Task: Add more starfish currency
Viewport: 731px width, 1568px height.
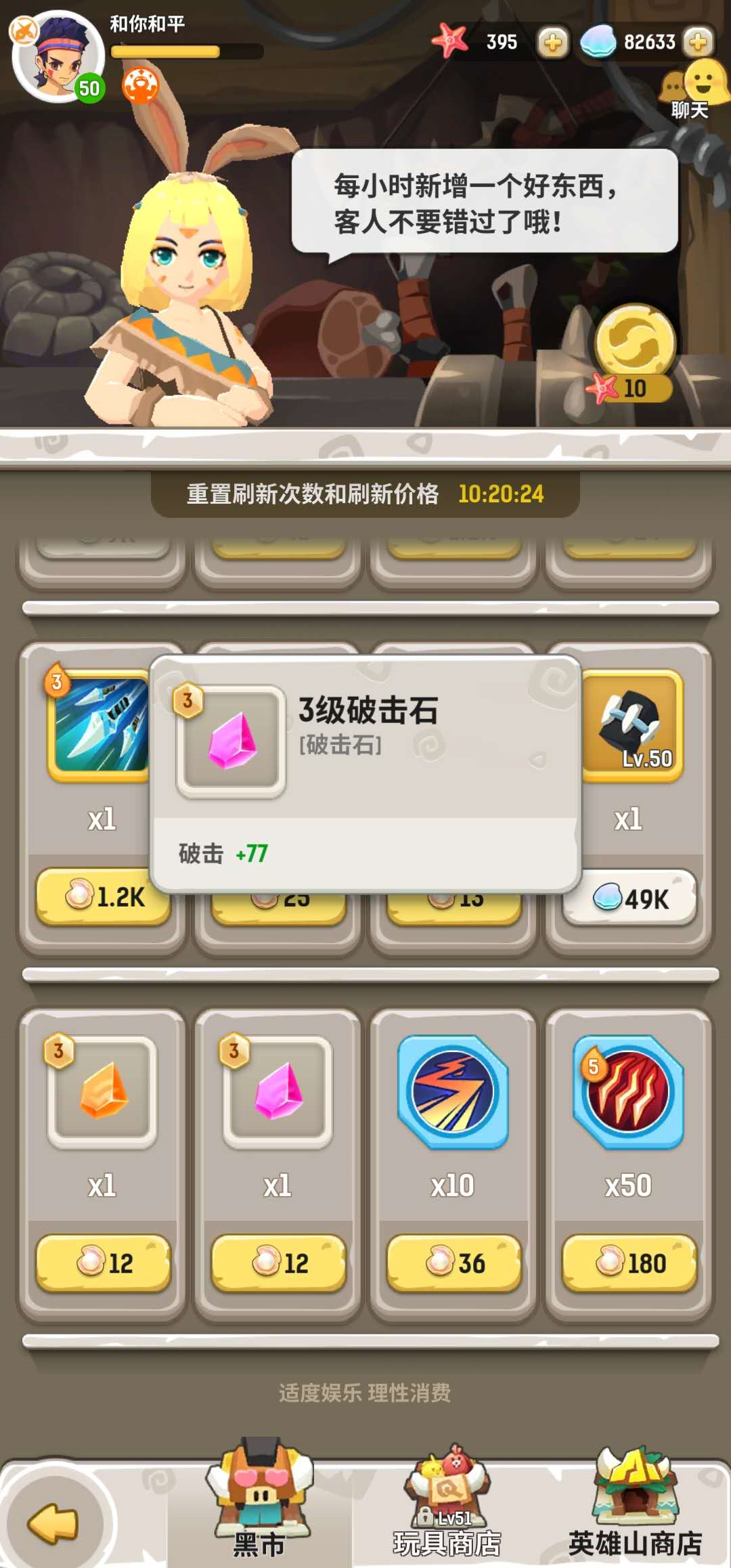Action: coord(552,43)
